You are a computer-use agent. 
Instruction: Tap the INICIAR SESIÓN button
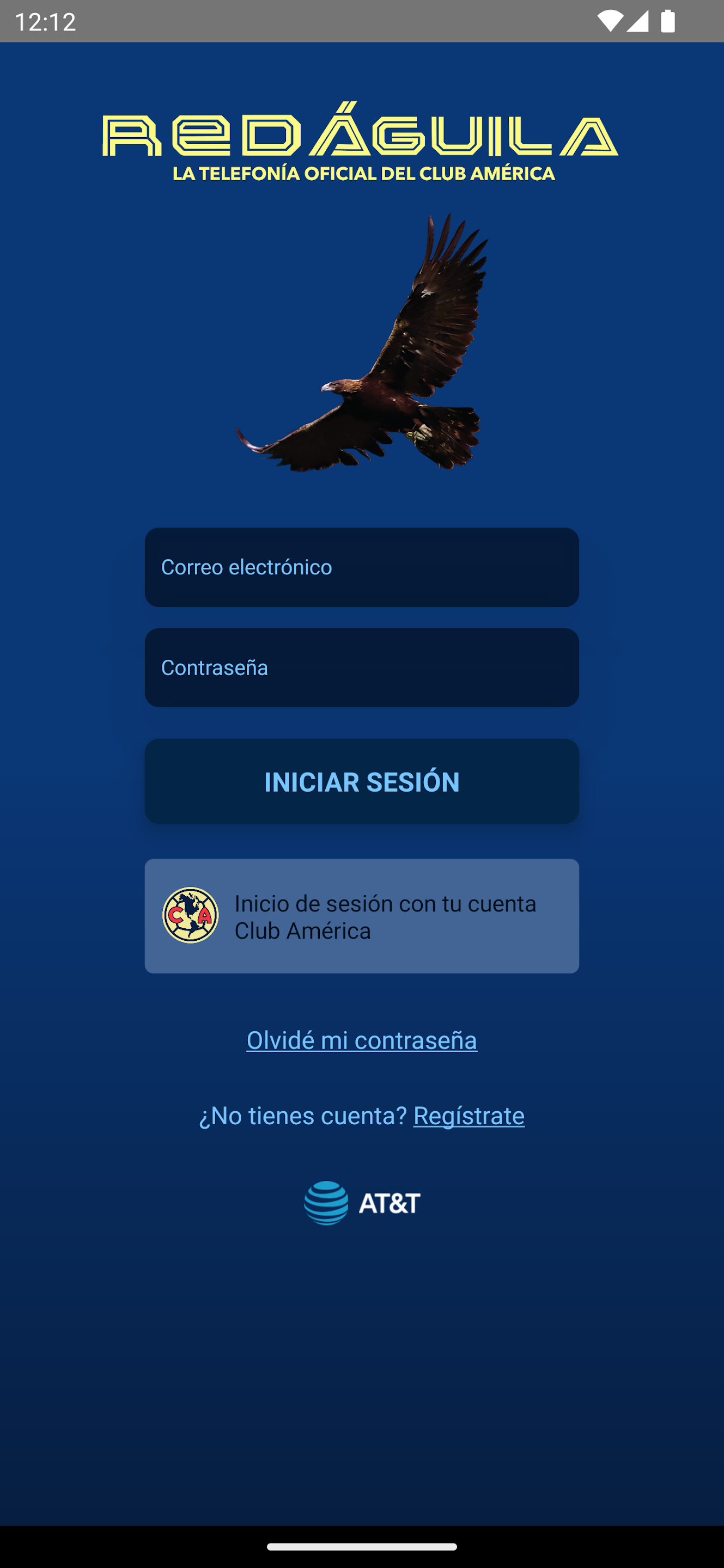point(362,782)
